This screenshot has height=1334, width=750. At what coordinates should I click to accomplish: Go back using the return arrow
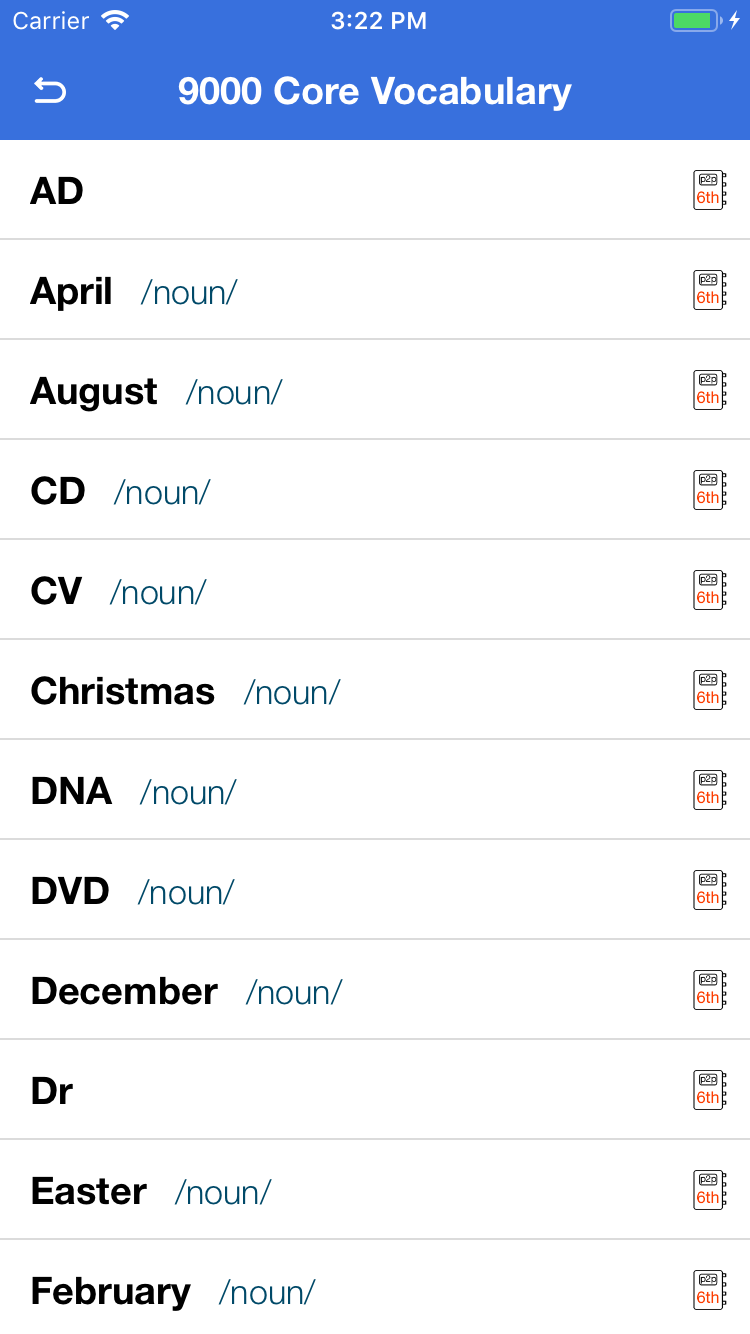pos(50,91)
